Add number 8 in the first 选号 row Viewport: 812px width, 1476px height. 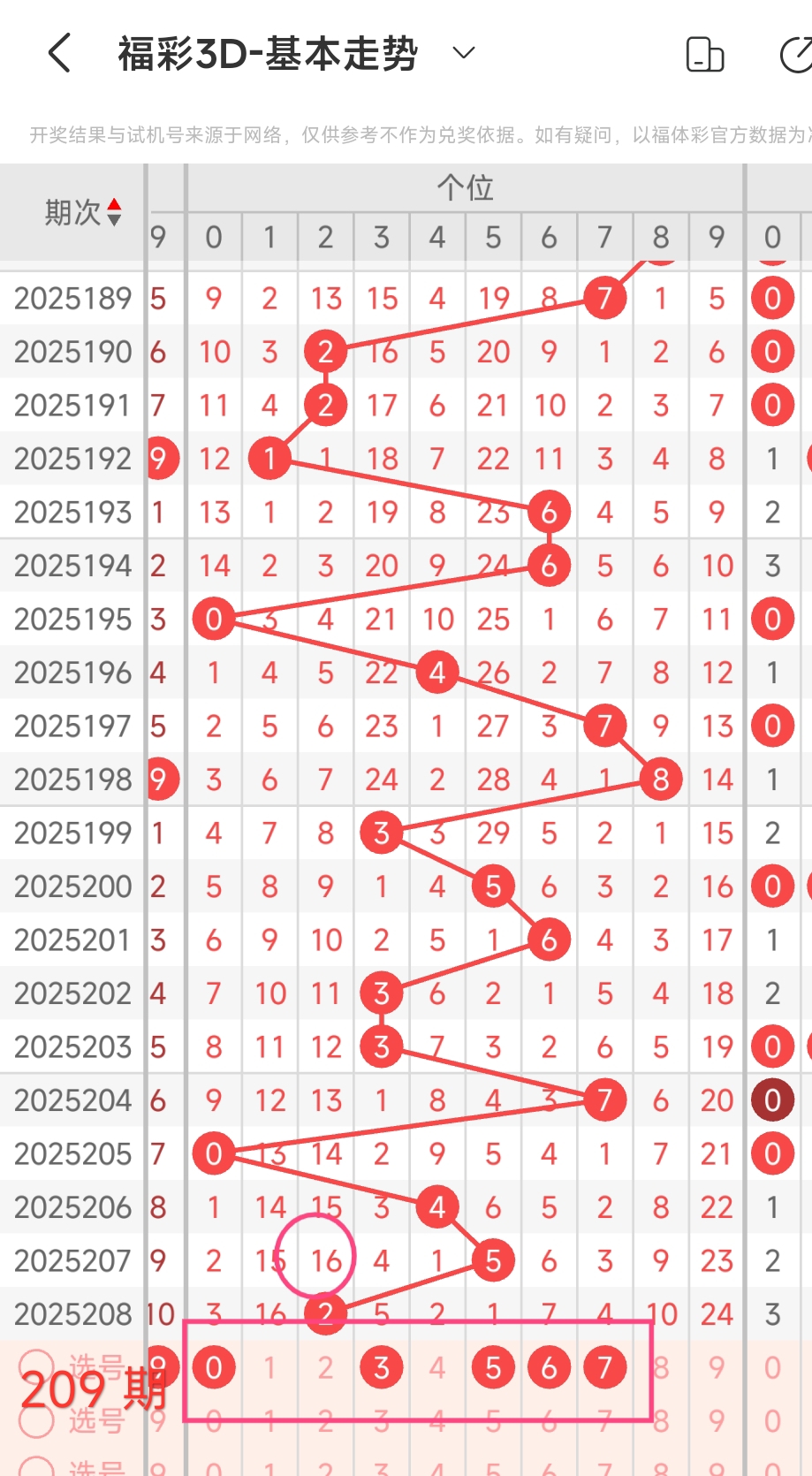tap(661, 1367)
